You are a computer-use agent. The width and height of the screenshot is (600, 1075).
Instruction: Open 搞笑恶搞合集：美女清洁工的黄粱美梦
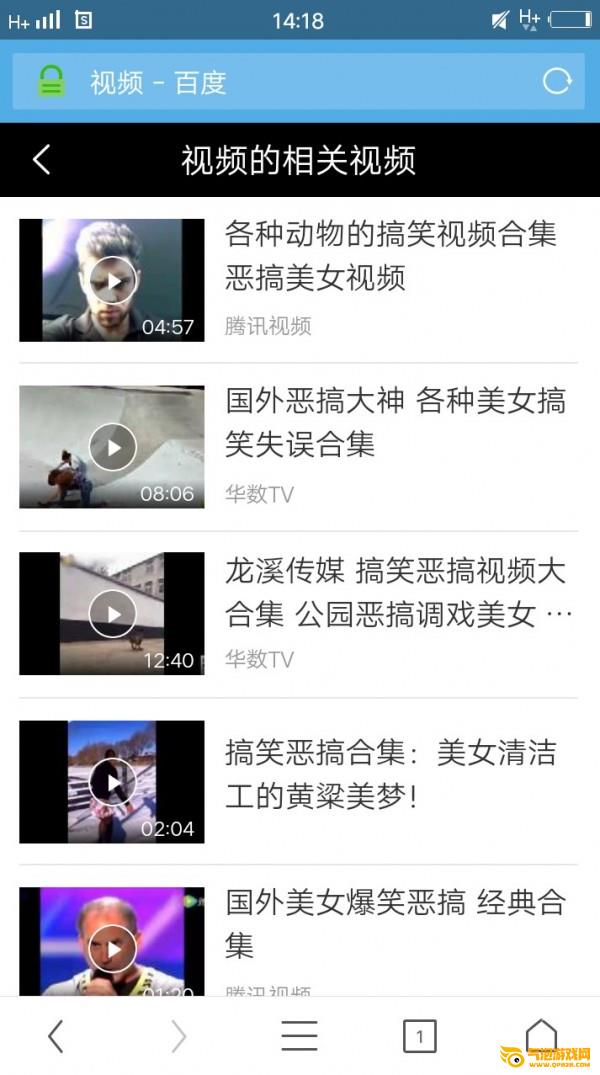(x=390, y=773)
